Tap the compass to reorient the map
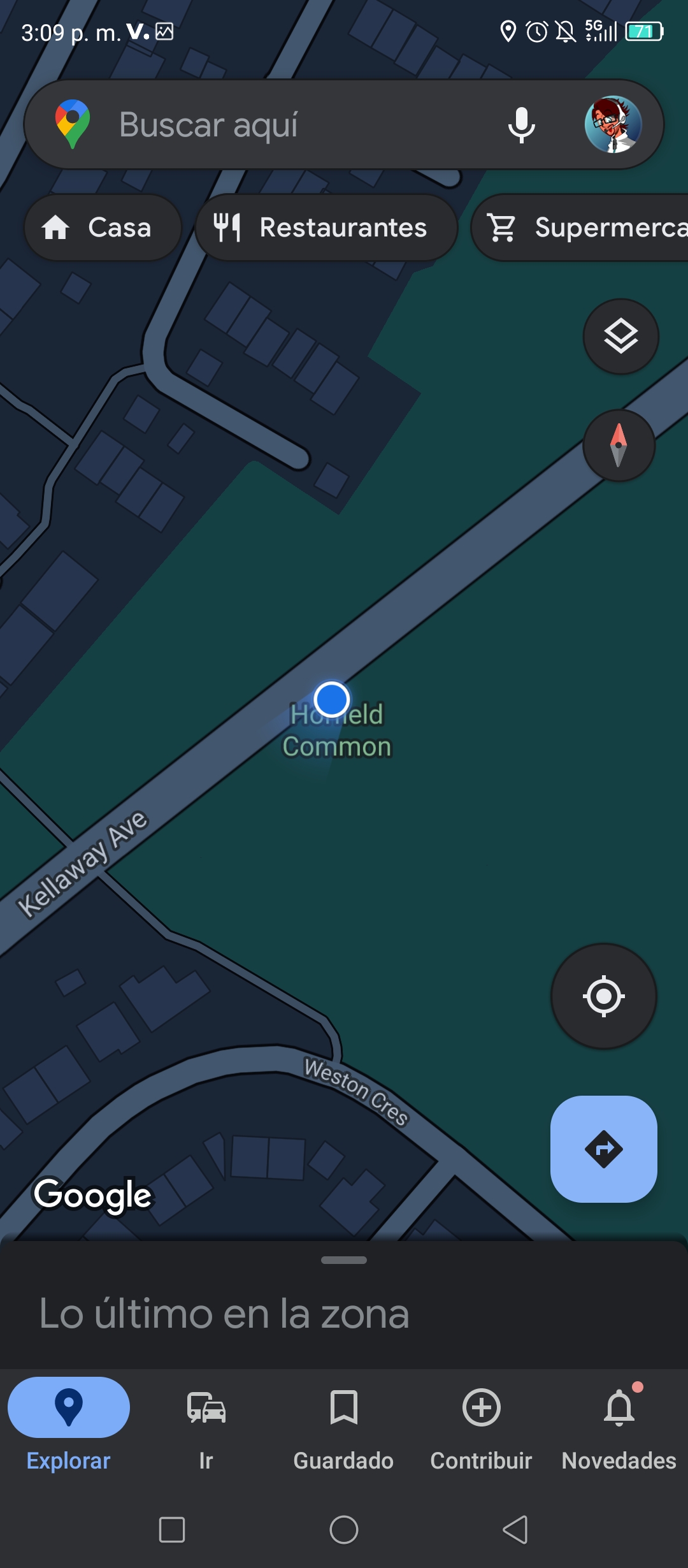The image size is (688, 1568). coord(619,446)
